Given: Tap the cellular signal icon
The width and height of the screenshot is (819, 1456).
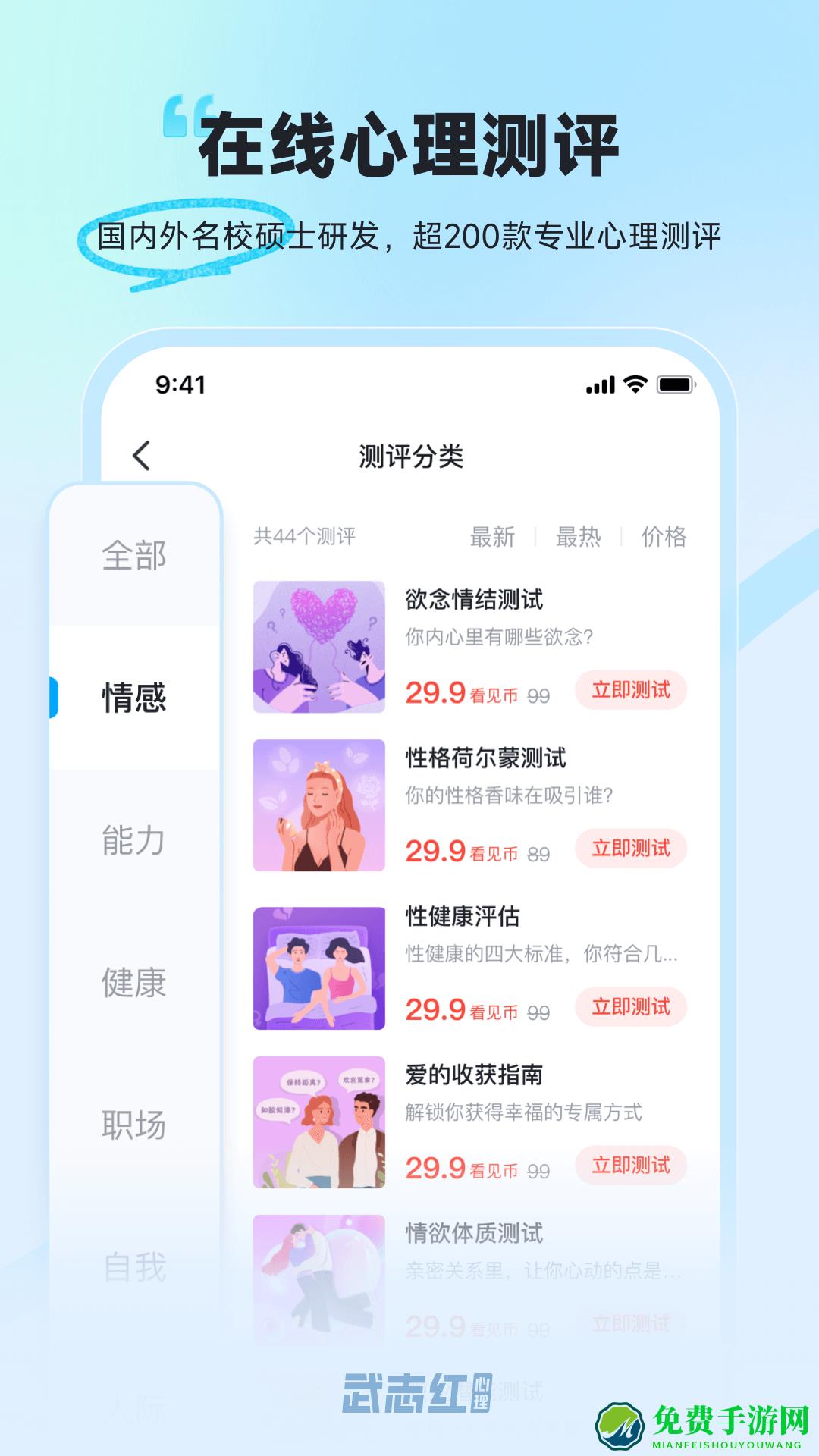Looking at the screenshot, I should point(600,387).
